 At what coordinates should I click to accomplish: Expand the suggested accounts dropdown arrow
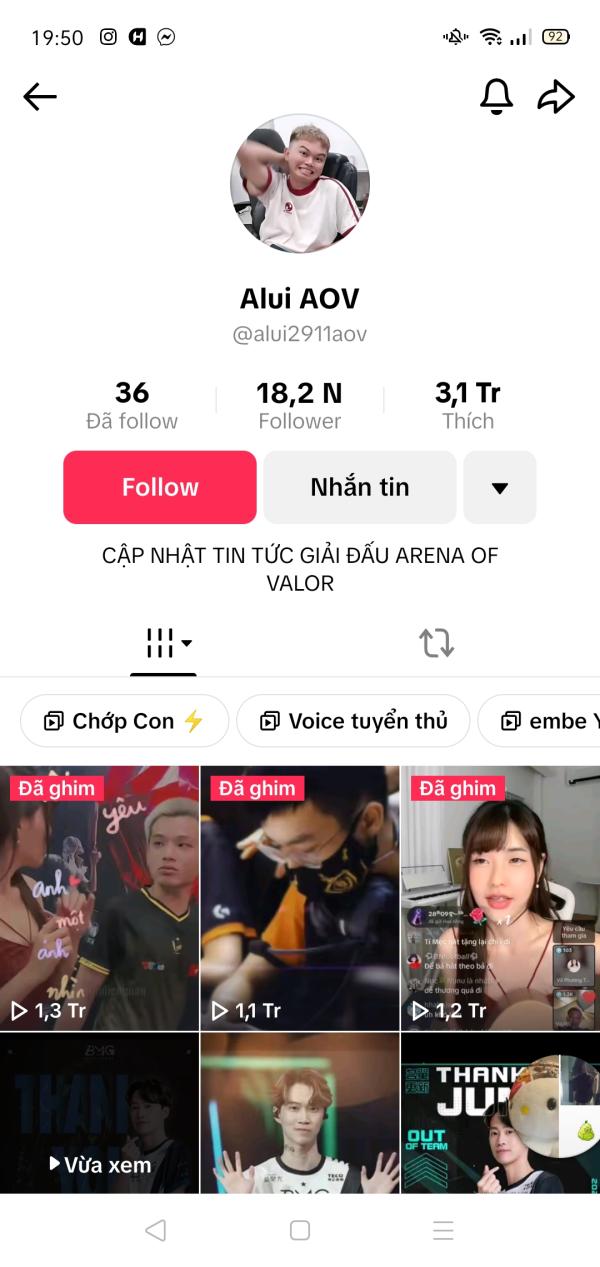(500, 487)
